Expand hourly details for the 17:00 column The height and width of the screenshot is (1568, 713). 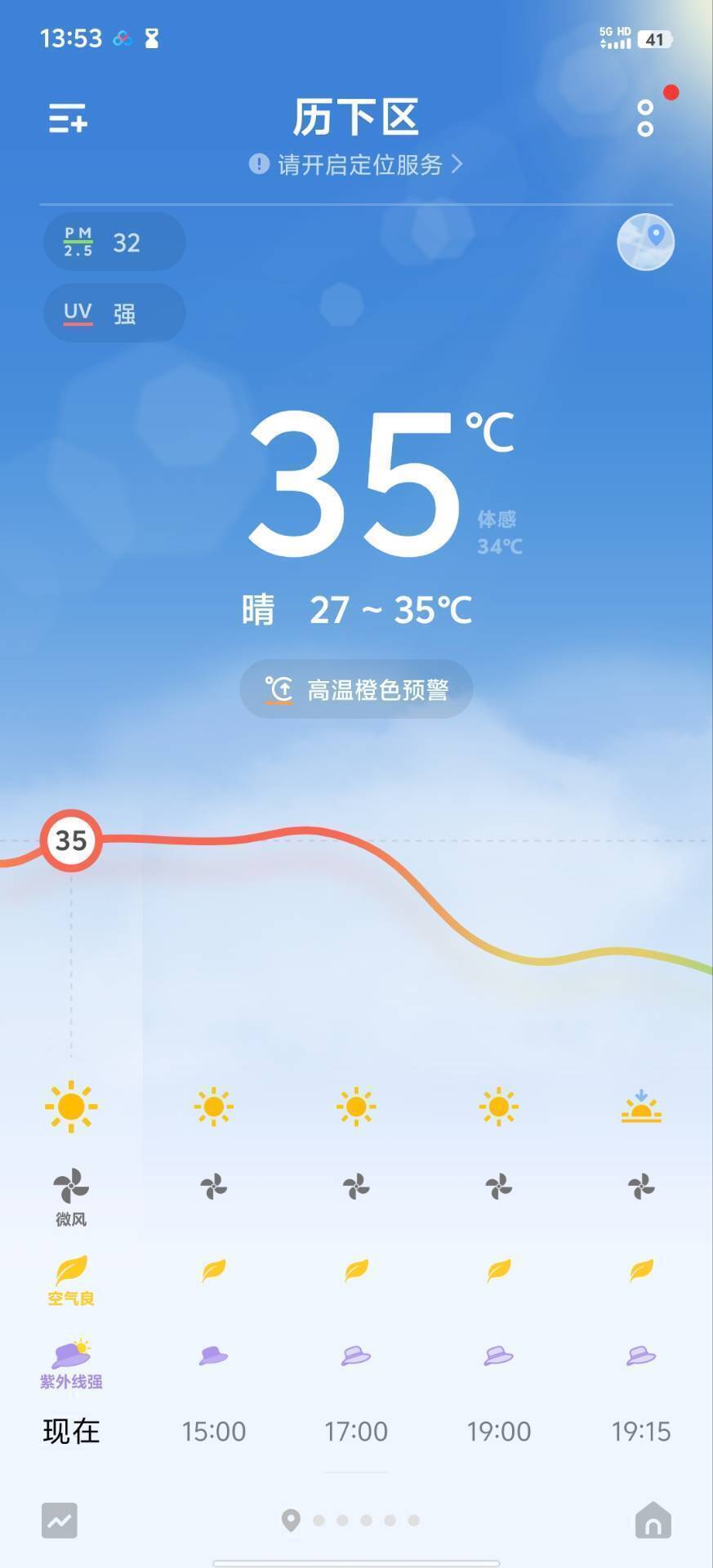pos(356,1431)
